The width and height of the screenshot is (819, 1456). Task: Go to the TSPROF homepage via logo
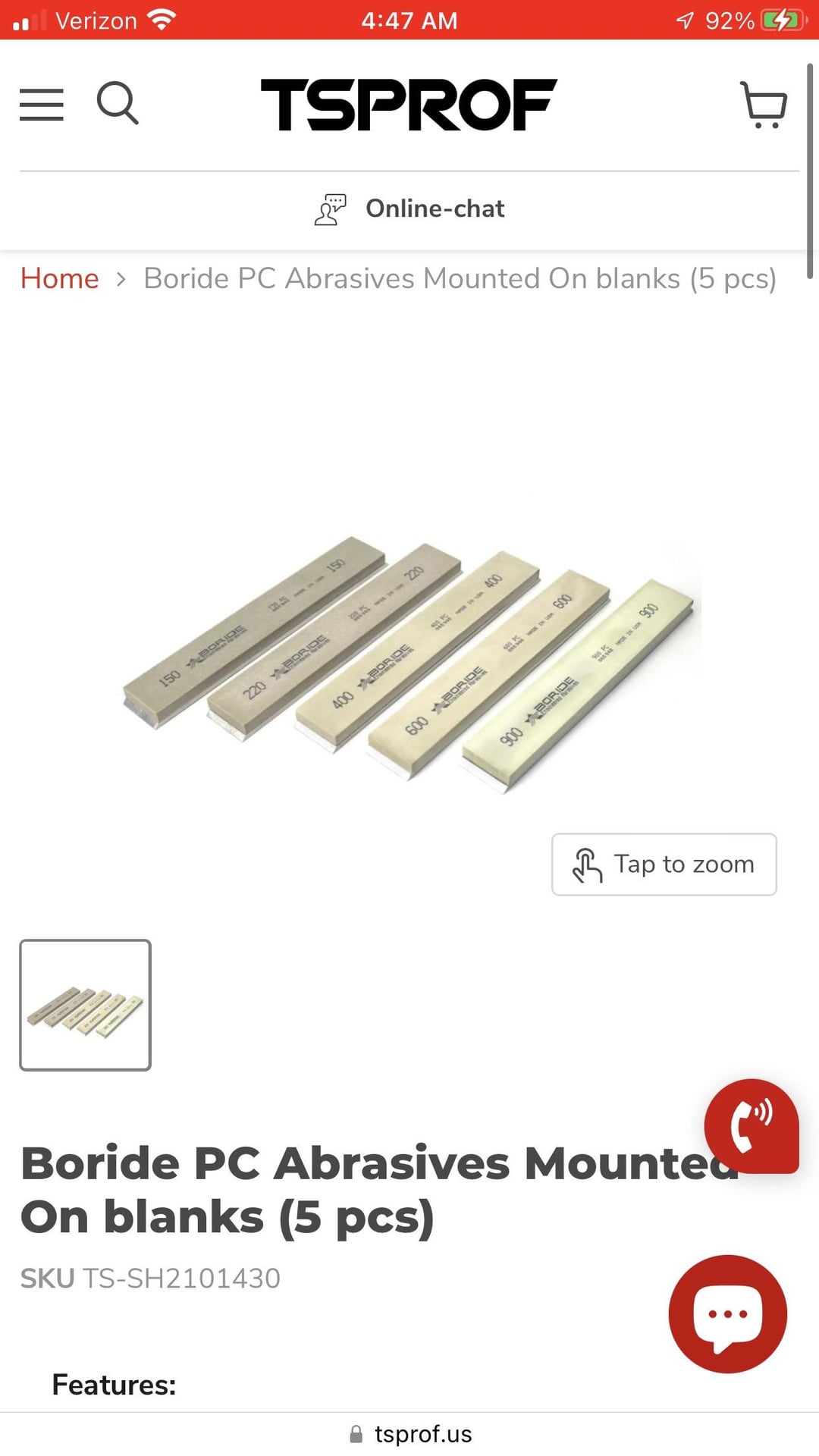click(409, 105)
